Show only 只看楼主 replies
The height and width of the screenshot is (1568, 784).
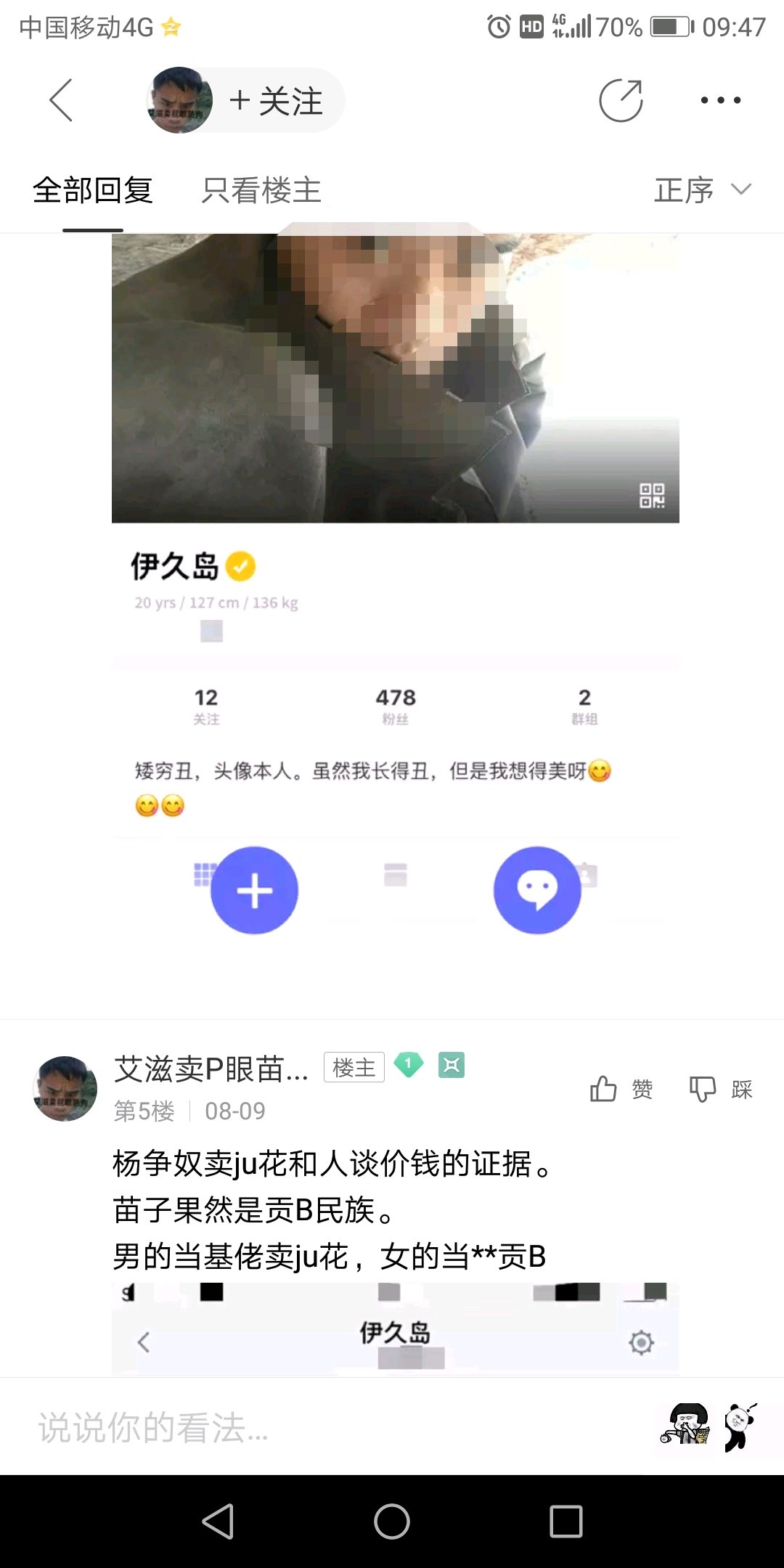click(261, 191)
